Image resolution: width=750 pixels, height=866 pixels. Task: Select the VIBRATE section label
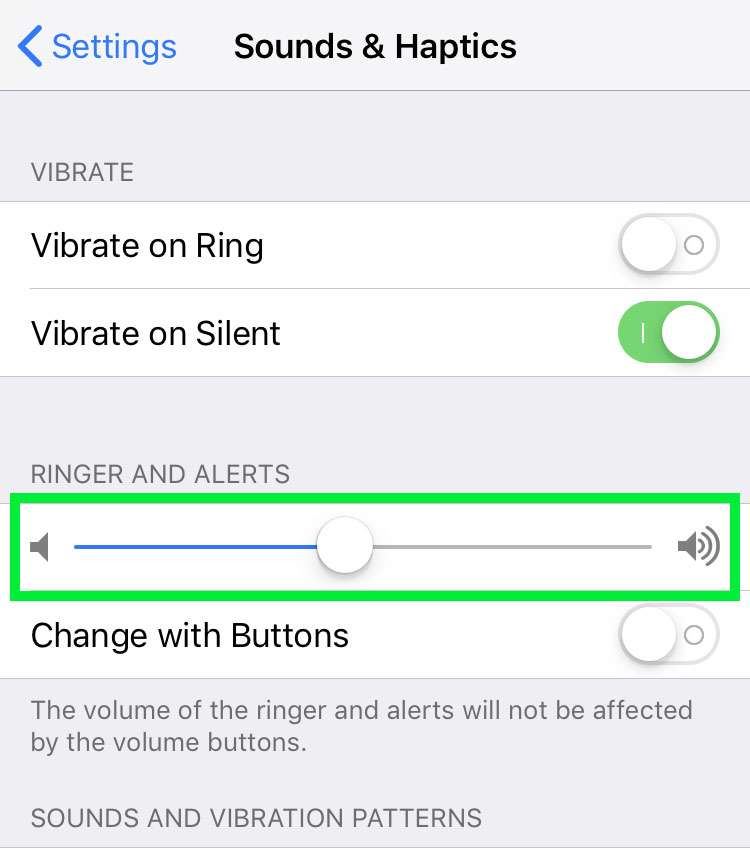click(83, 172)
